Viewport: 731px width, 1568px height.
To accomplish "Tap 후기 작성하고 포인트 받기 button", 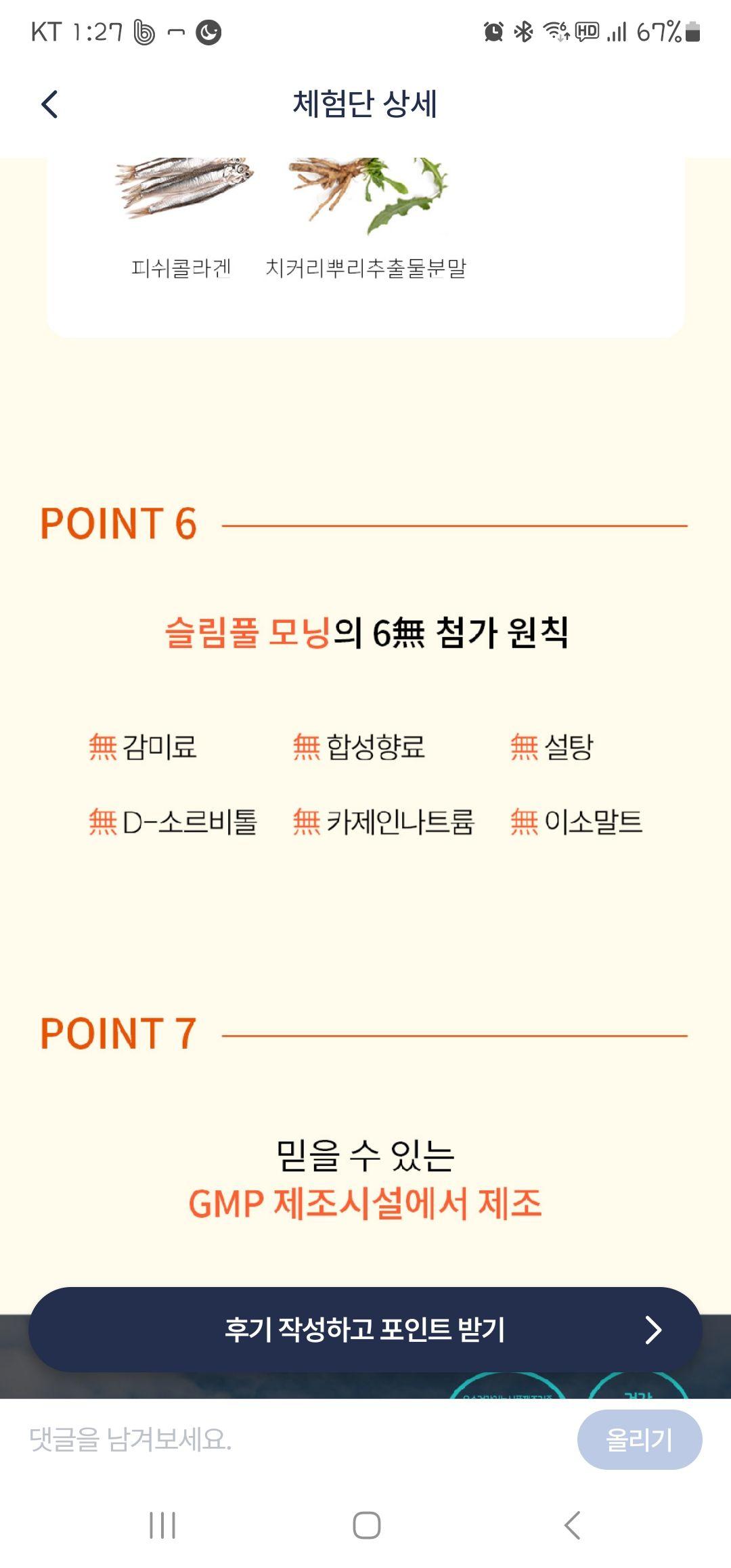I will pos(365,1330).
